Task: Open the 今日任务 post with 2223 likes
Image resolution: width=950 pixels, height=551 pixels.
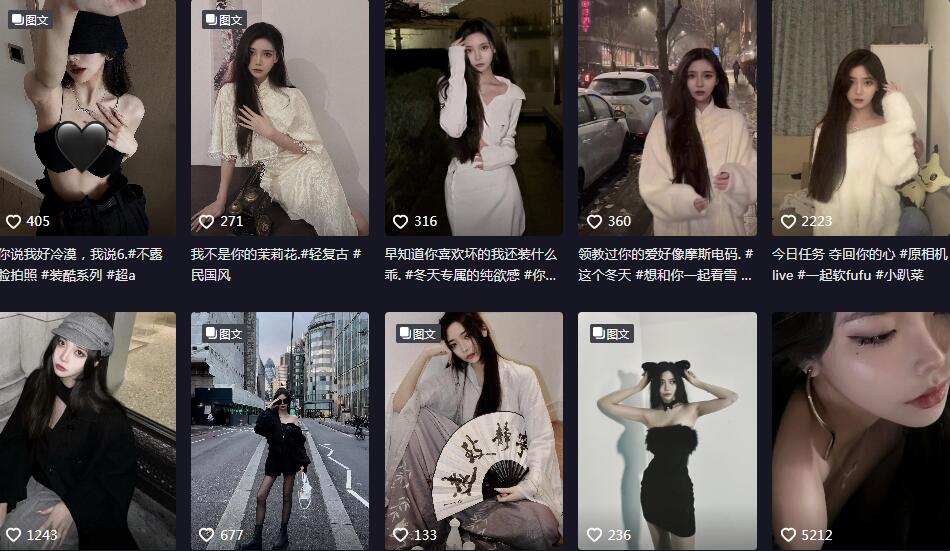Action: (x=860, y=120)
